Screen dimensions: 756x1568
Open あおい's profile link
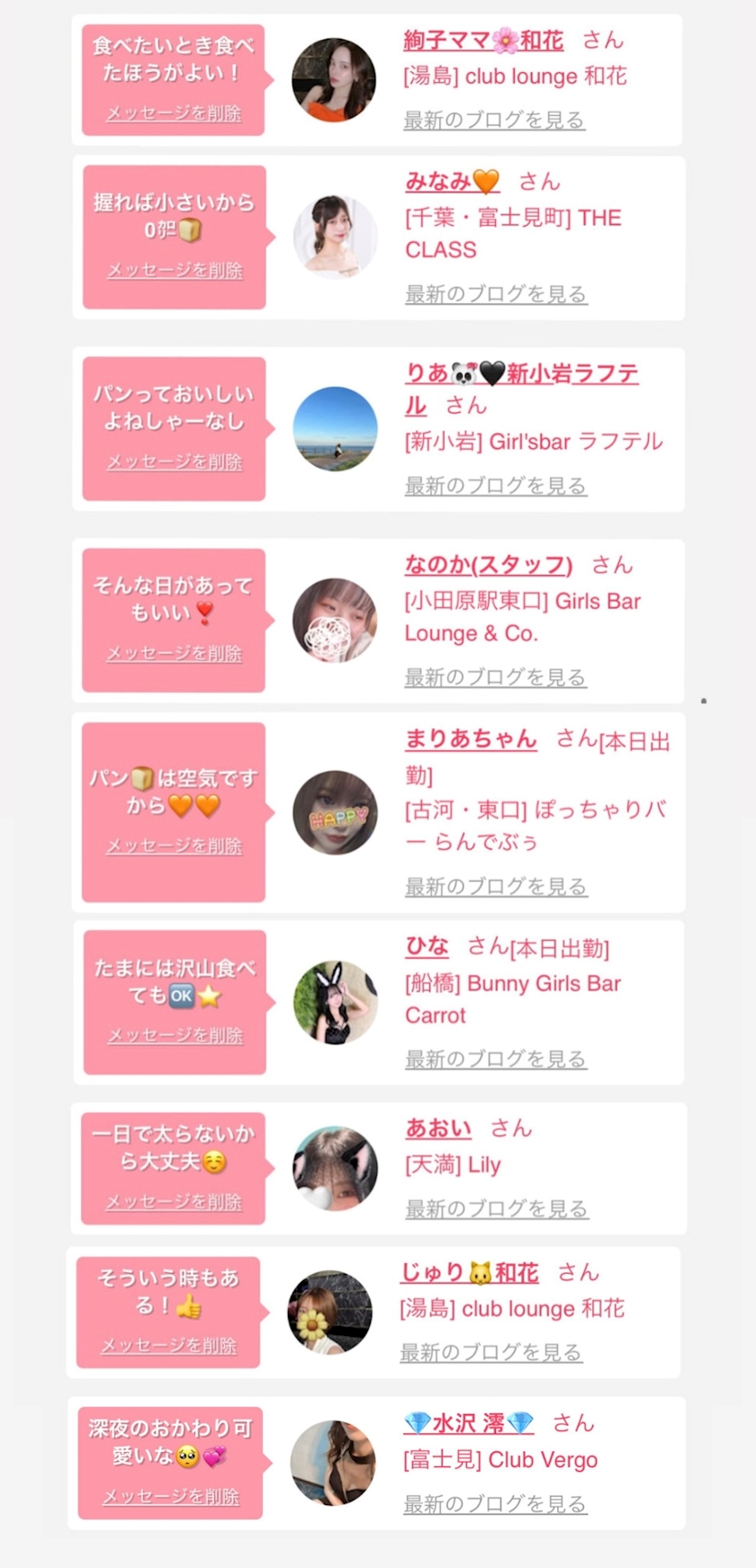438,1128
